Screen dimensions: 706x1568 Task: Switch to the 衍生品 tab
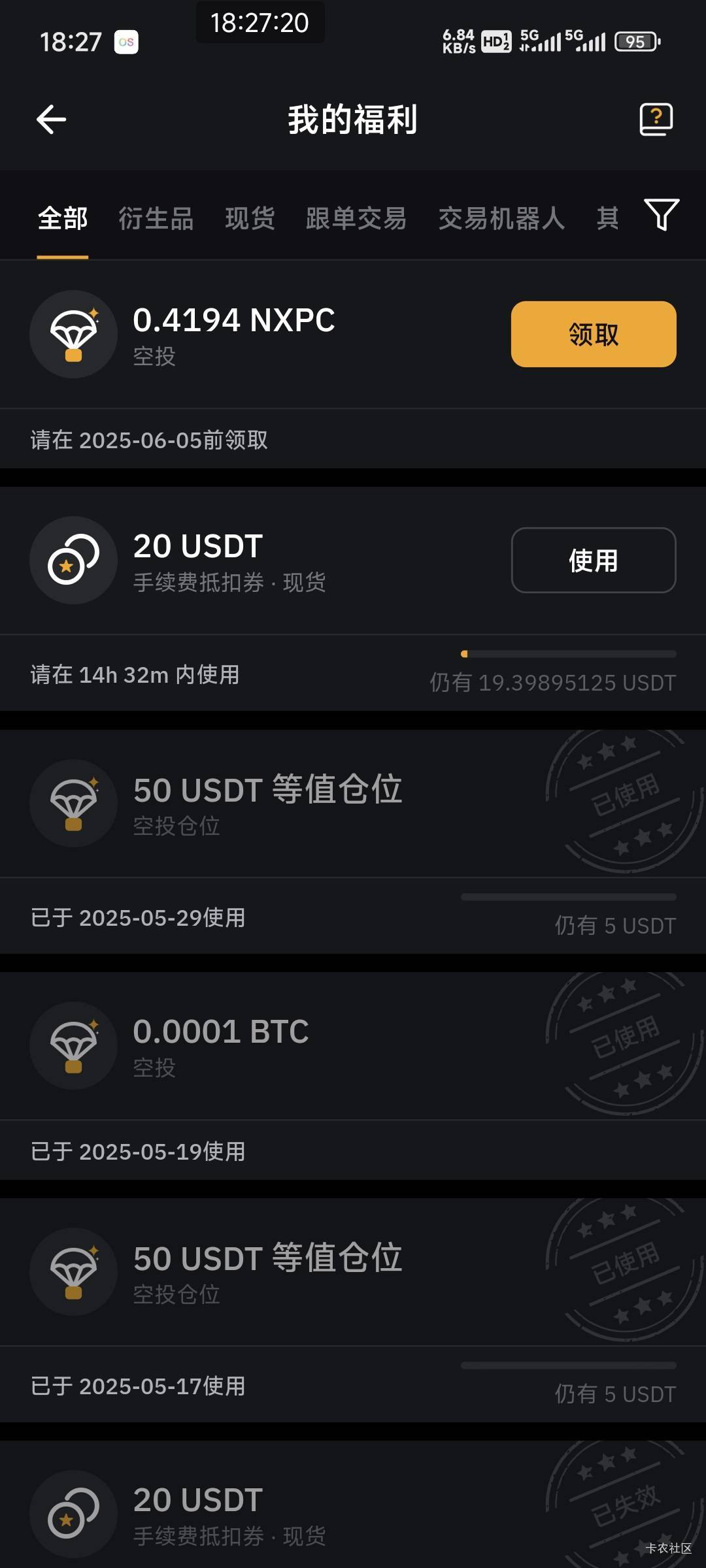(x=156, y=218)
